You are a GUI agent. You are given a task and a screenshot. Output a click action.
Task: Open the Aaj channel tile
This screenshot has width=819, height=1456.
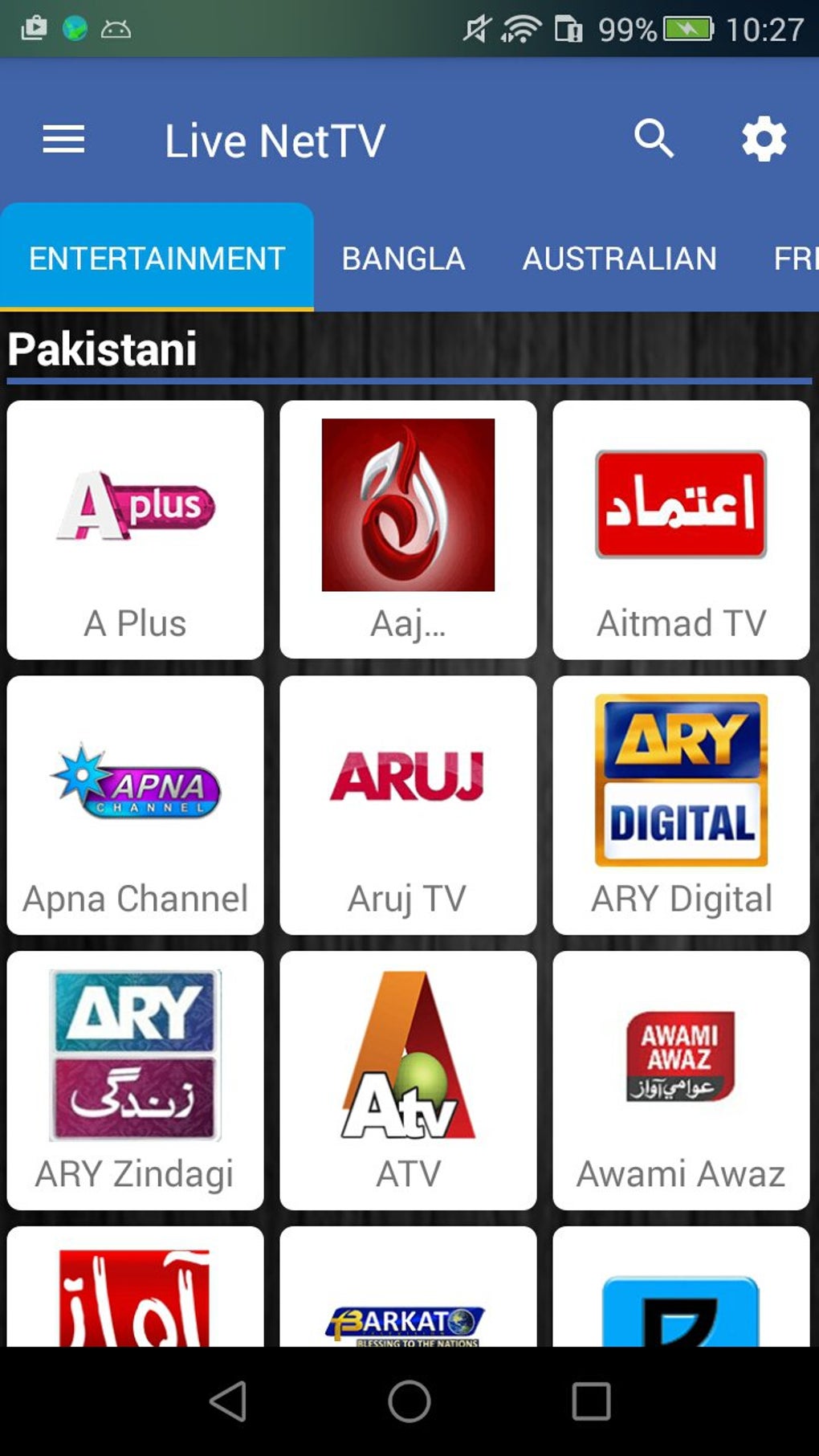[408, 530]
